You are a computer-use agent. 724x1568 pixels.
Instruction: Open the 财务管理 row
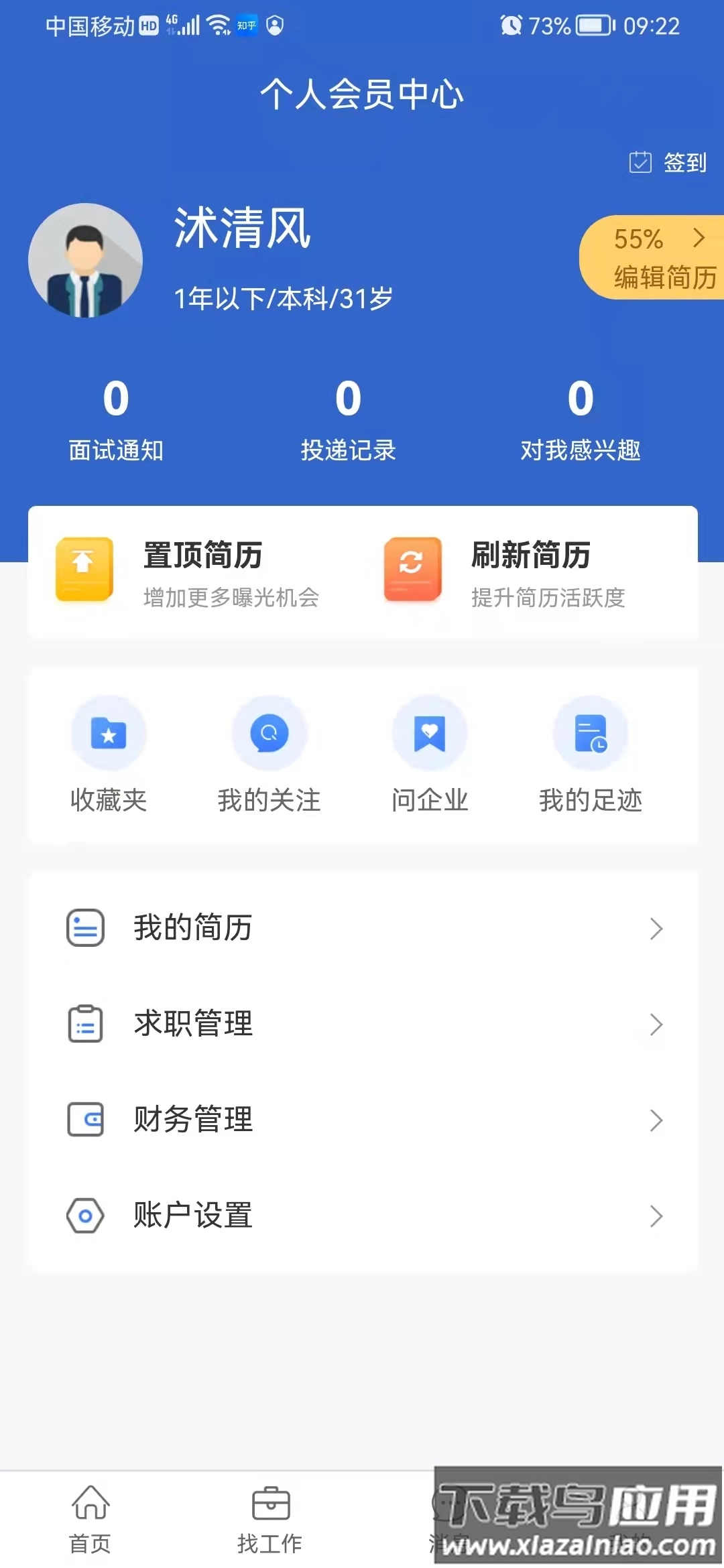point(362,1120)
